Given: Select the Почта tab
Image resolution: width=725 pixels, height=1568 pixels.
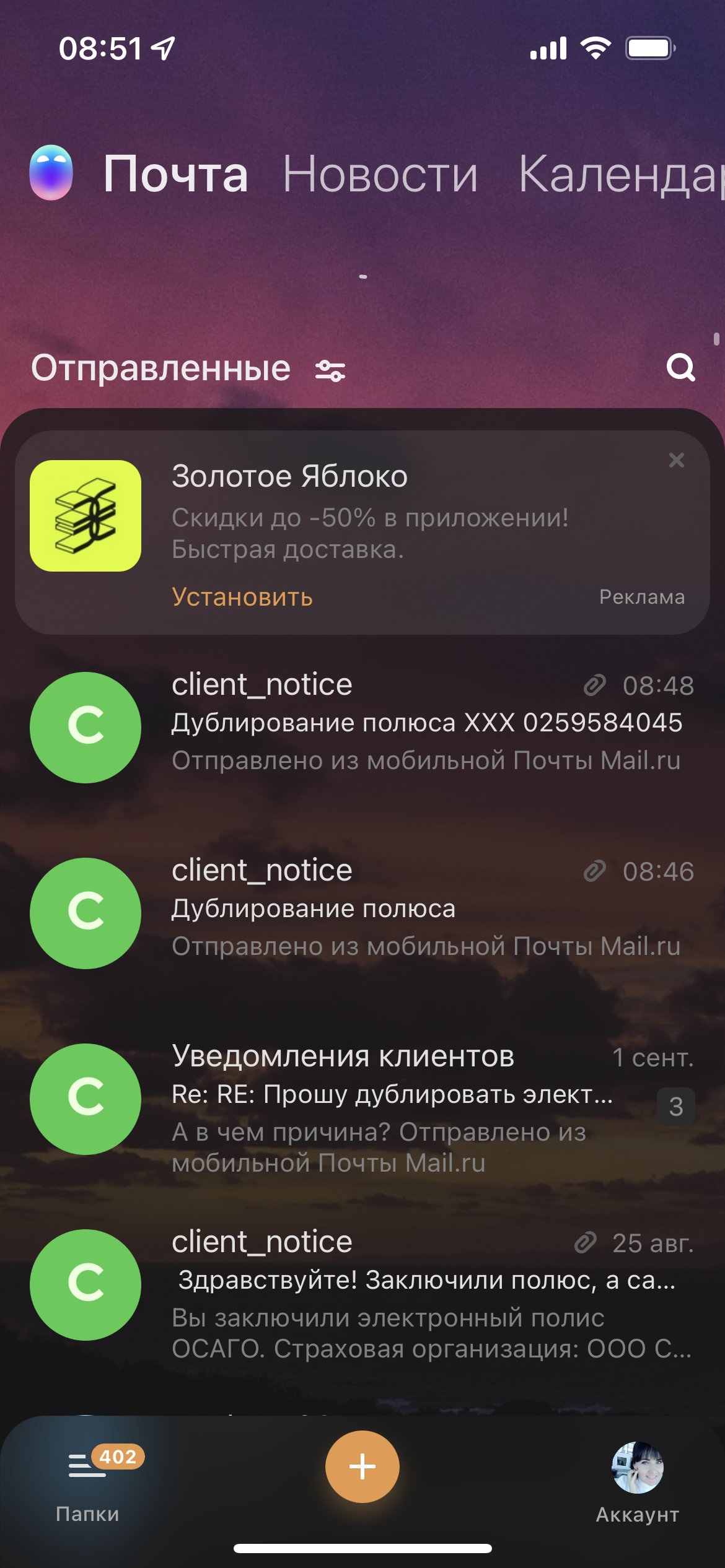Looking at the screenshot, I should (x=175, y=175).
